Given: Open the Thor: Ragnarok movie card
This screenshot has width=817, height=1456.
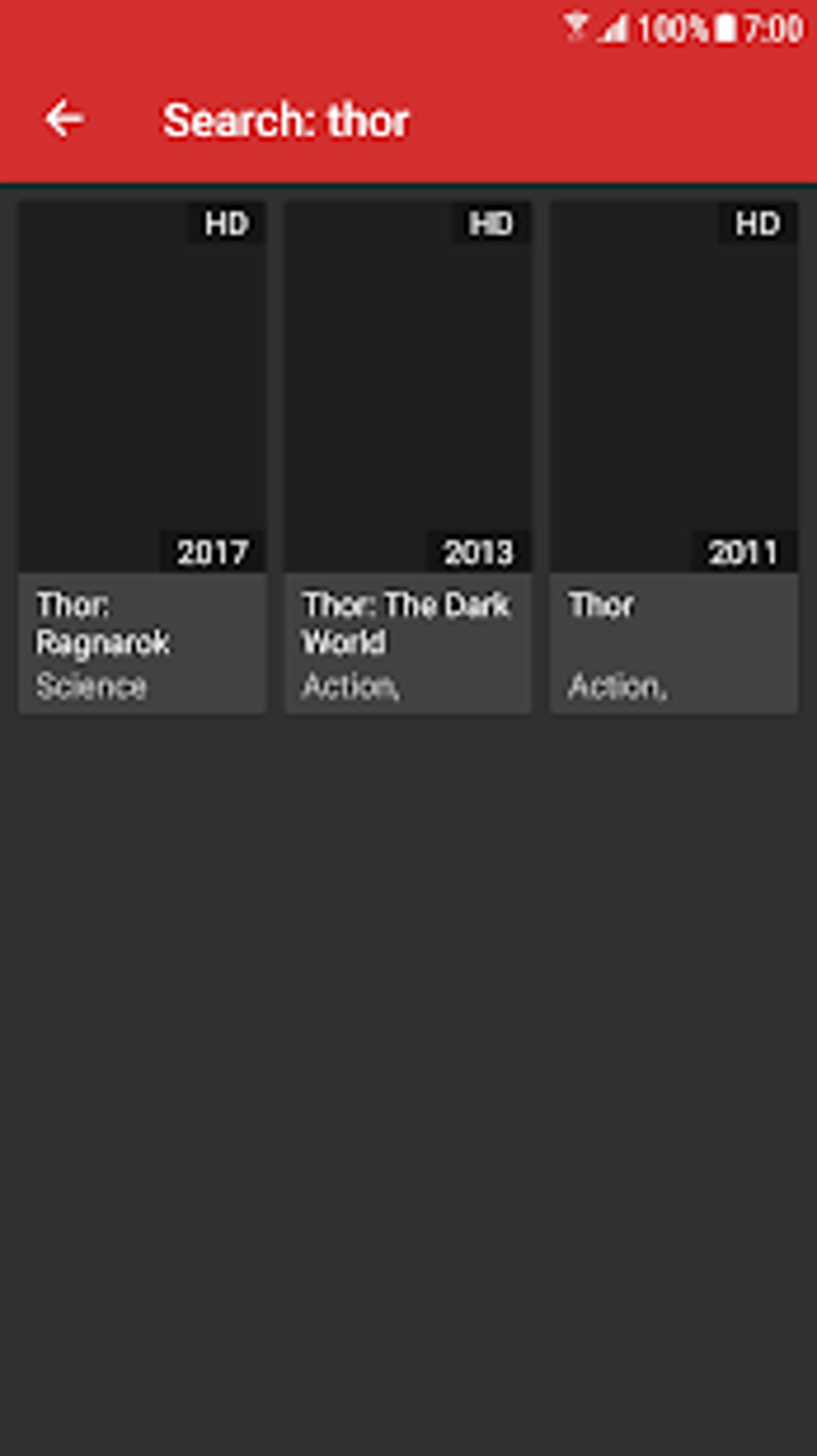Looking at the screenshot, I should point(143,457).
